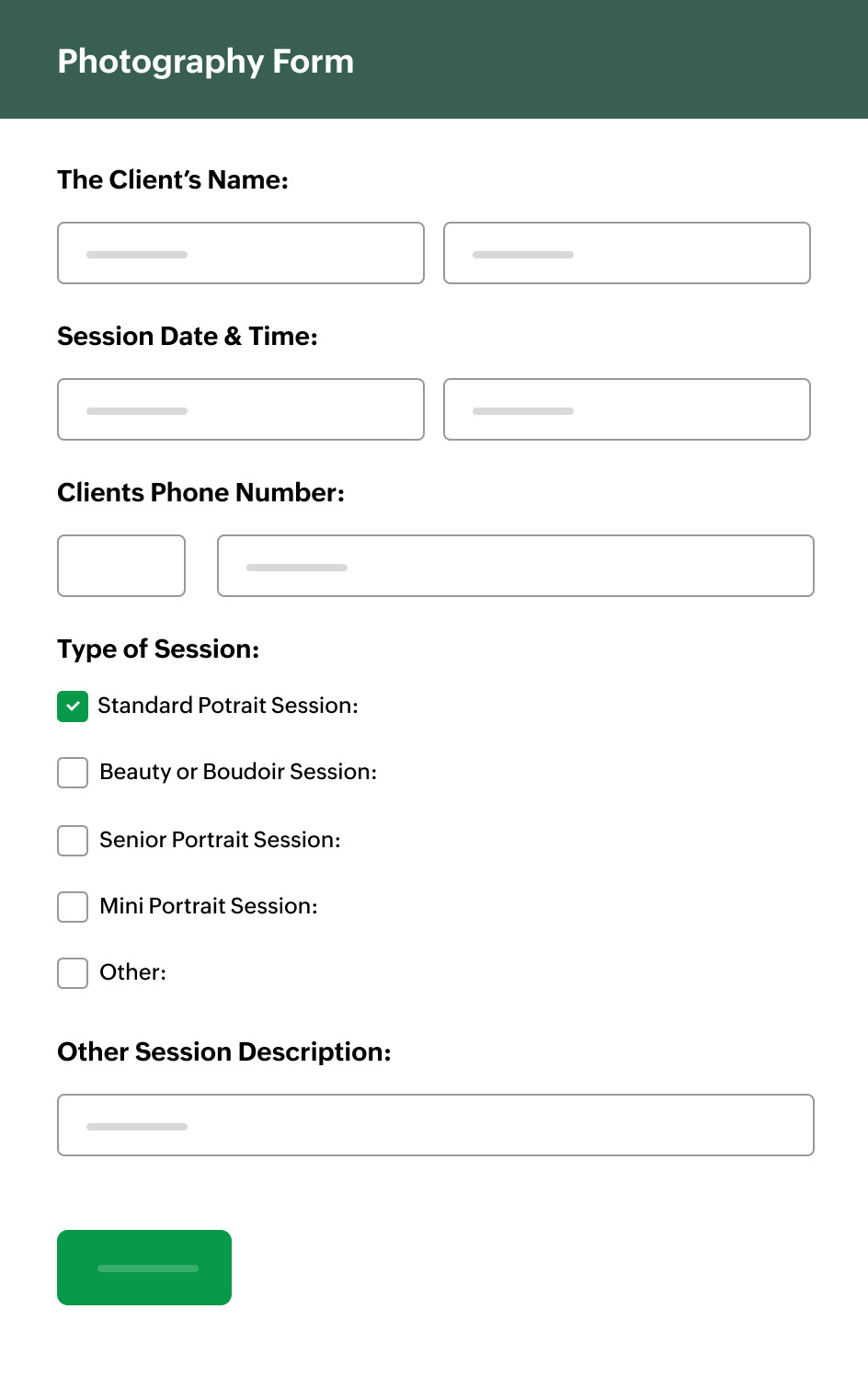Click the Photography Form header title
The height and width of the screenshot is (1378, 868).
point(205,62)
